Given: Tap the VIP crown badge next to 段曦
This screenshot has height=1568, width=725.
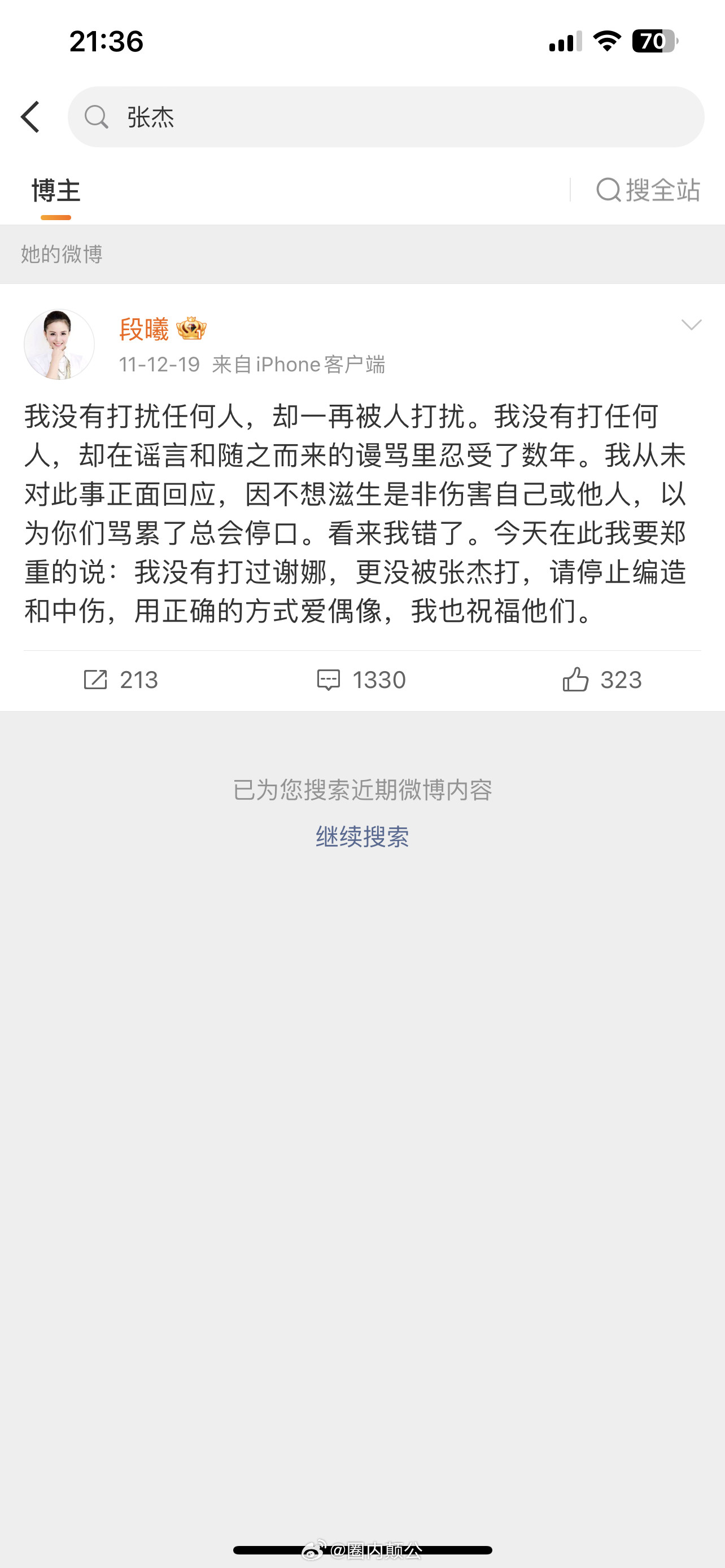Looking at the screenshot, I should [x=193, y=329].
